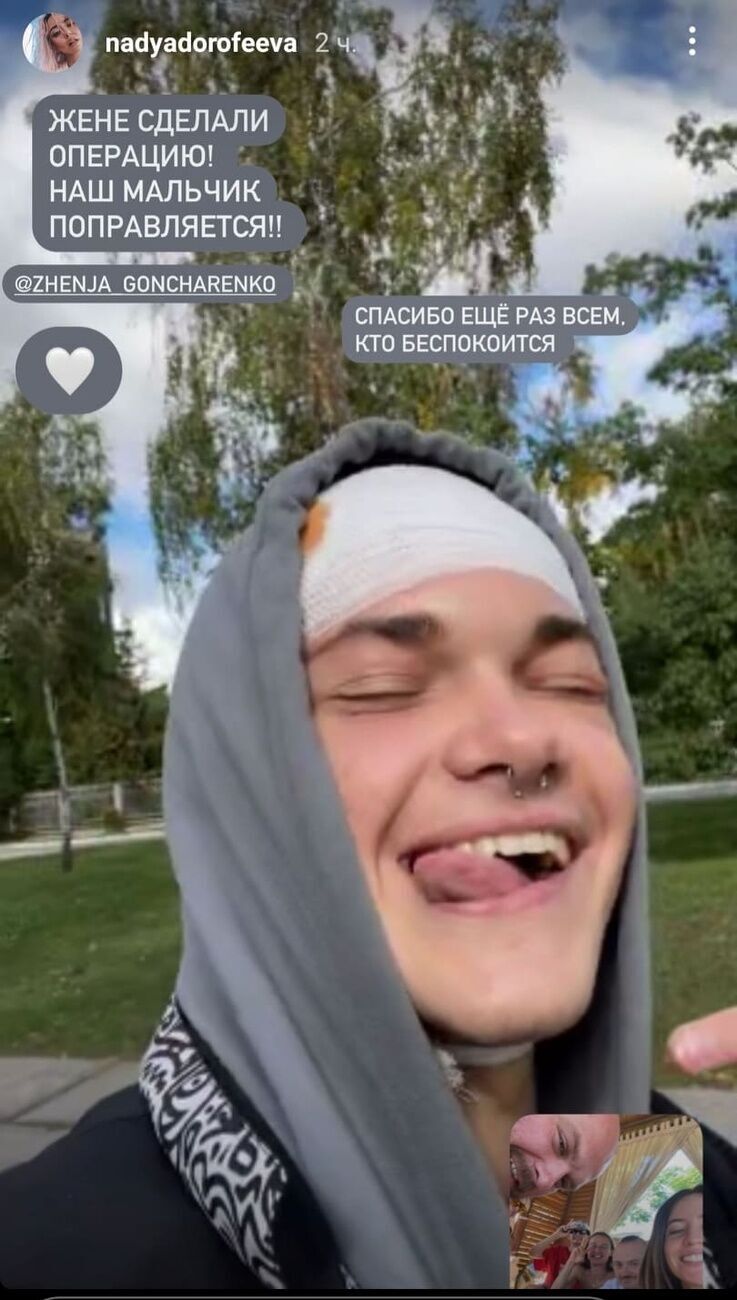This screenshot has width=737, height=1300.
Task: Open the story overflow menu
Action: pos(691,41)
